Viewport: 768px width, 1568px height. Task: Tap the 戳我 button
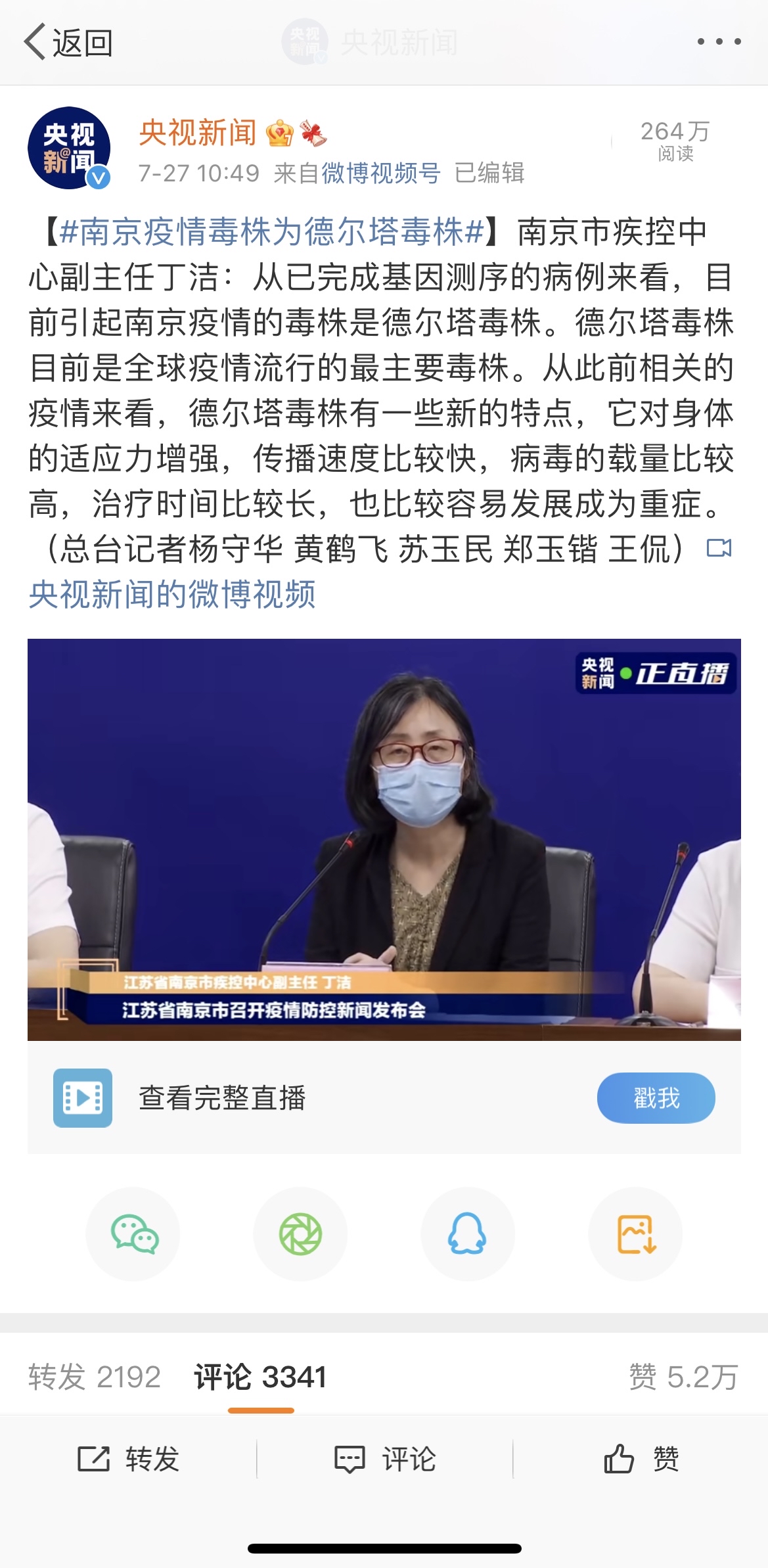(x=656, y=1097)
